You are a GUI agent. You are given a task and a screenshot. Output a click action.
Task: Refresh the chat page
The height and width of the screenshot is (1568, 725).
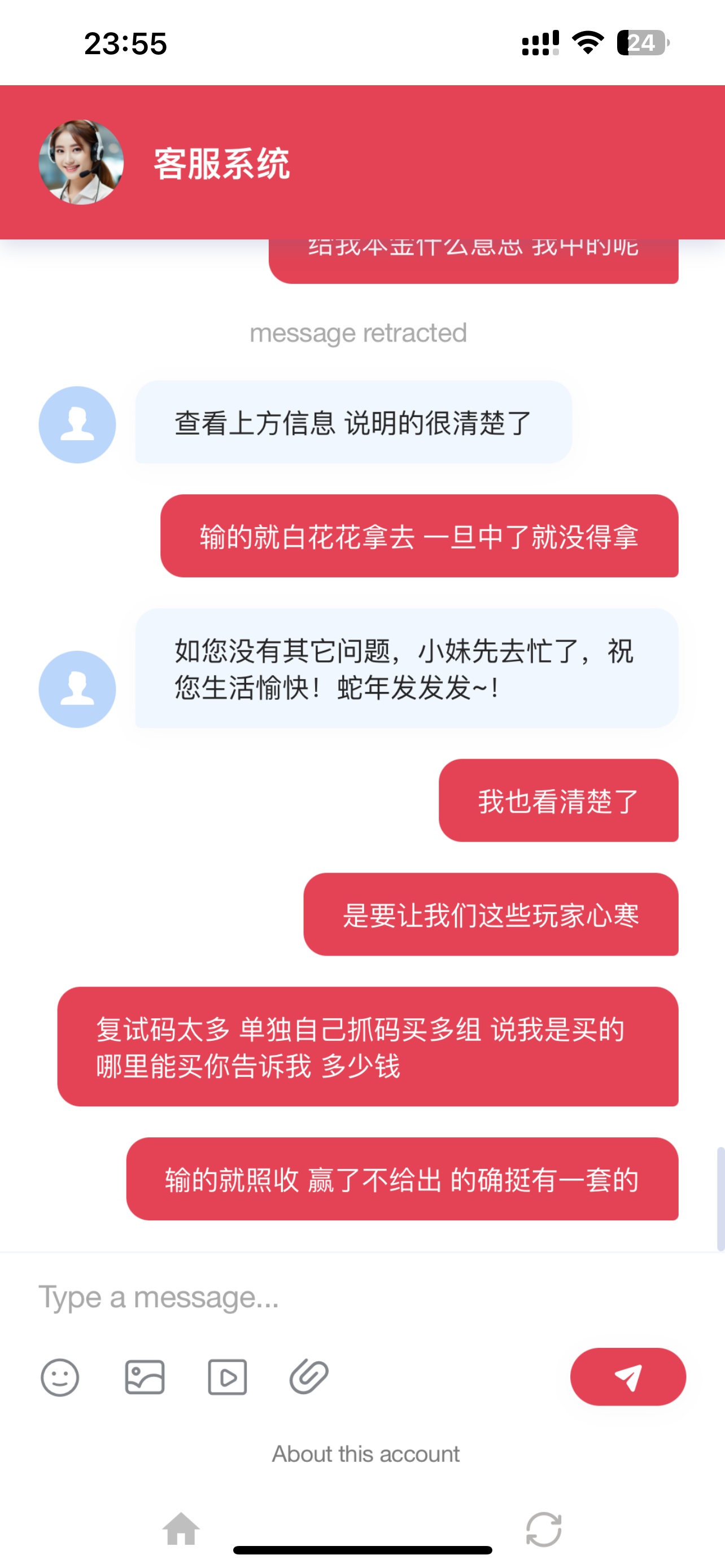point(543,1528)
